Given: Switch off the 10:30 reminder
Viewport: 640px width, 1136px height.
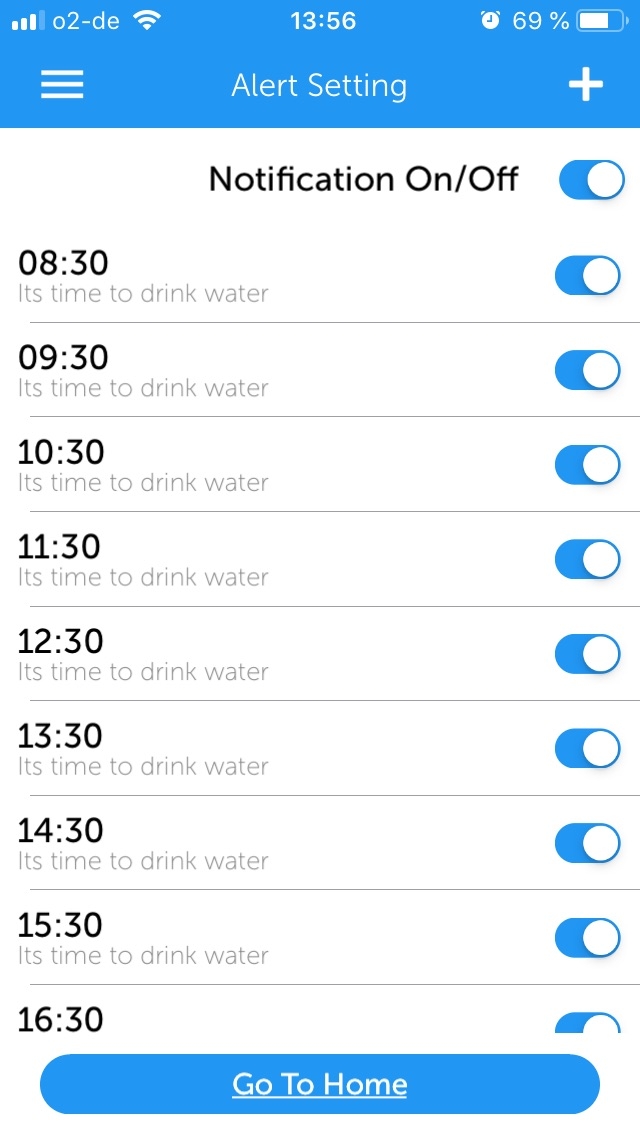Looking at the screenshot, I should coord(587,465).
